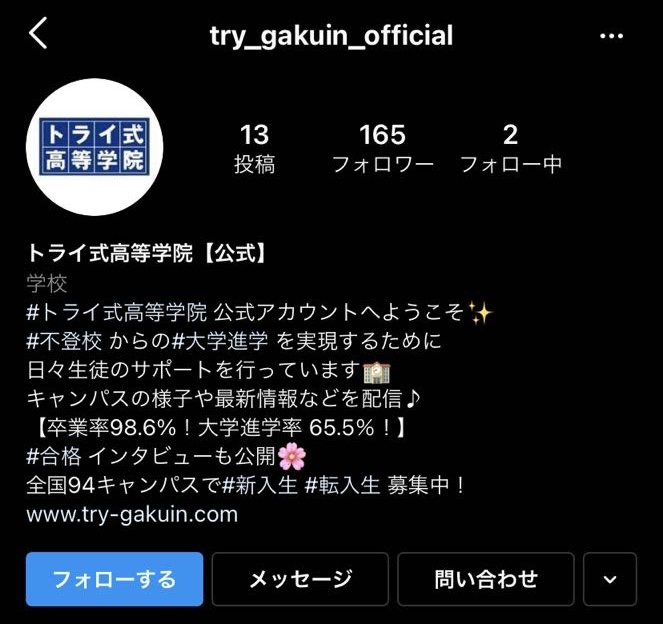Open the #不登校 hashtag

coord(62,341)
